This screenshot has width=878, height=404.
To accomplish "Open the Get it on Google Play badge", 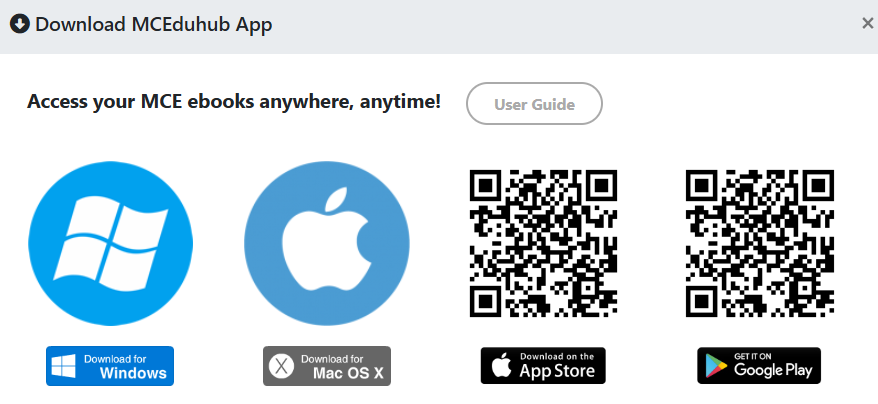I will click(759, 366).
